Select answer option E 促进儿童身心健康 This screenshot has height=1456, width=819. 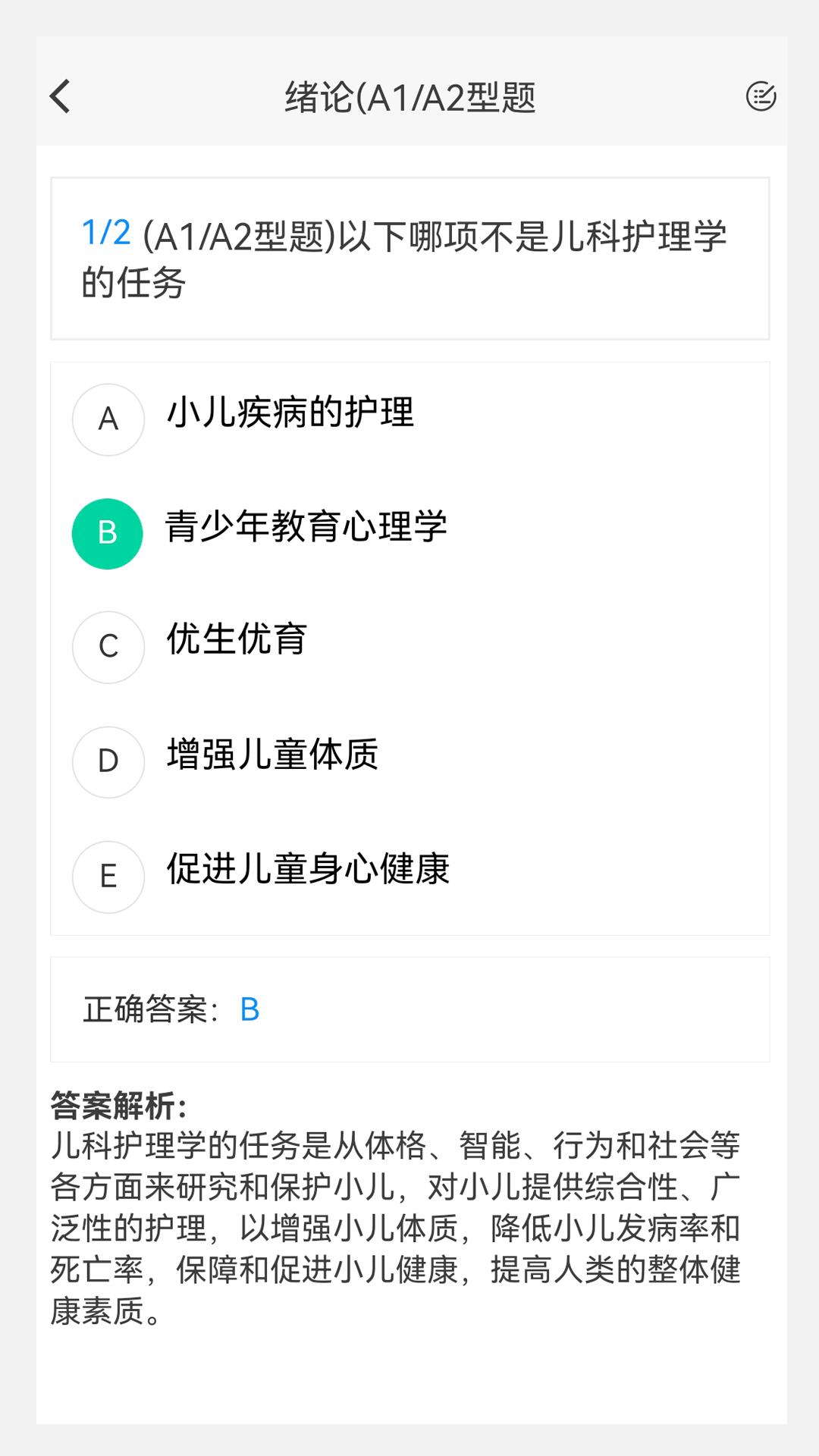[308, 871]
